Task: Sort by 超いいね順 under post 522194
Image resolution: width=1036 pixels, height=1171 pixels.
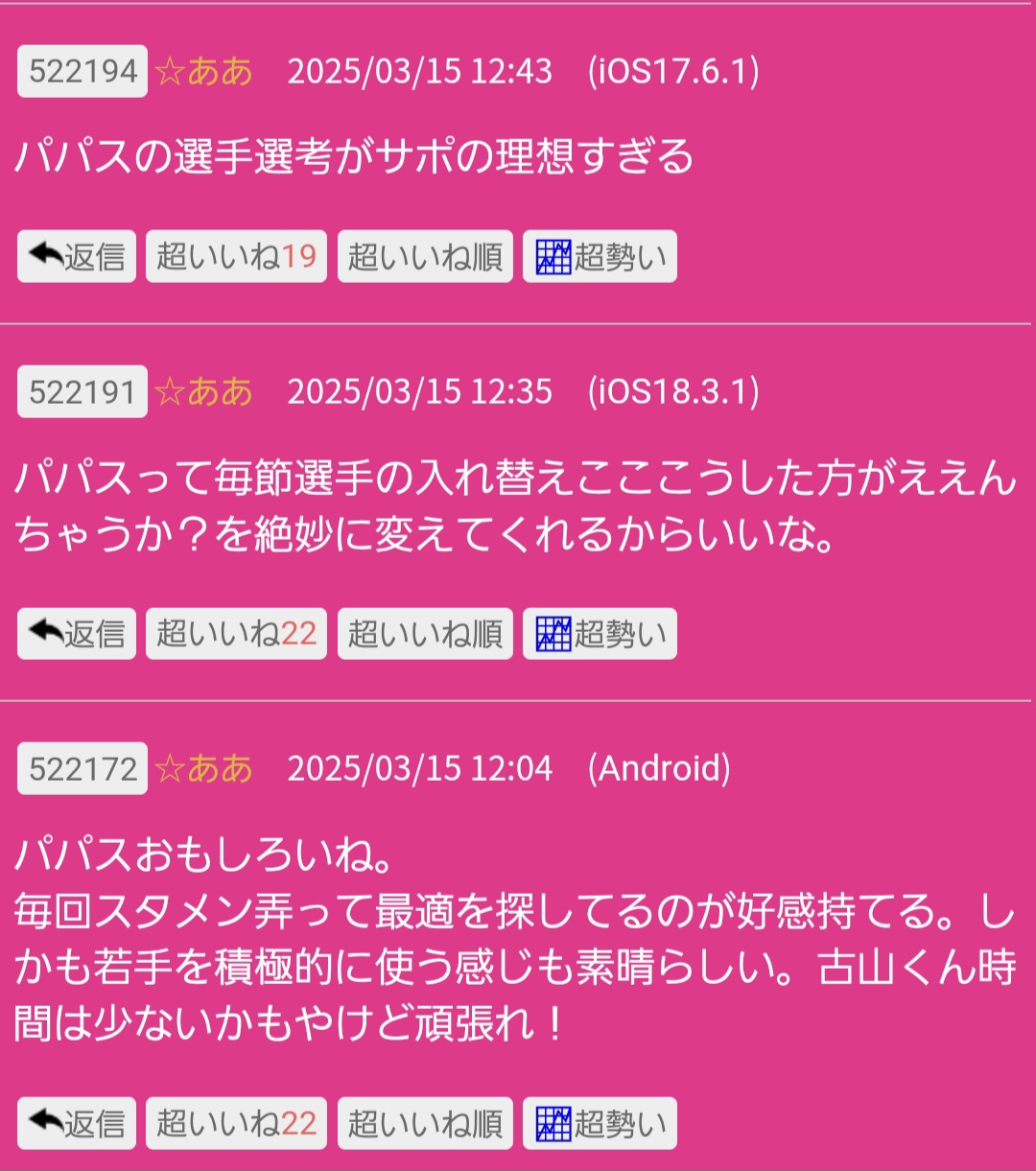Action: click(x=425, y=256)
